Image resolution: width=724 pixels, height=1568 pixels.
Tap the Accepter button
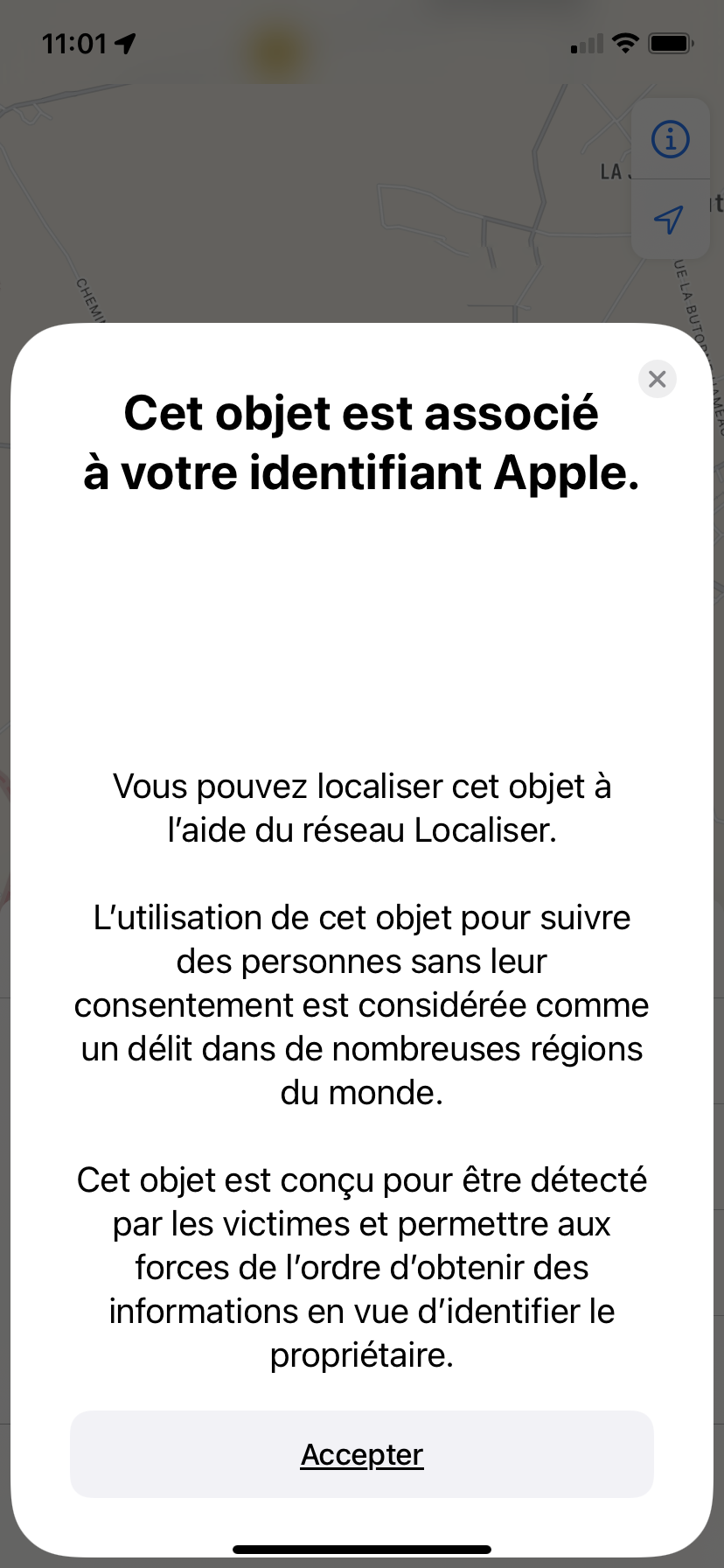click(x=362, y=1453)
